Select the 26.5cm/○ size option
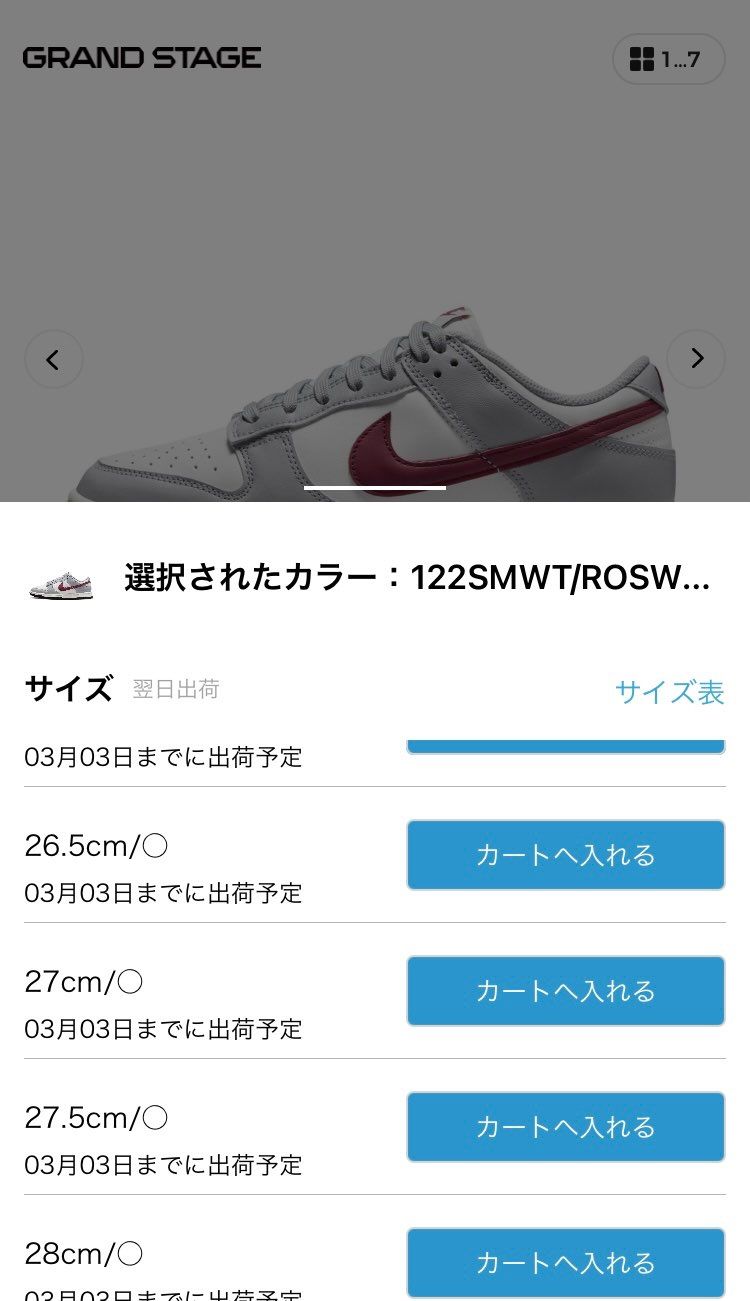The width and height of the screenshot is (750, 1301). (x=97, y=845)
